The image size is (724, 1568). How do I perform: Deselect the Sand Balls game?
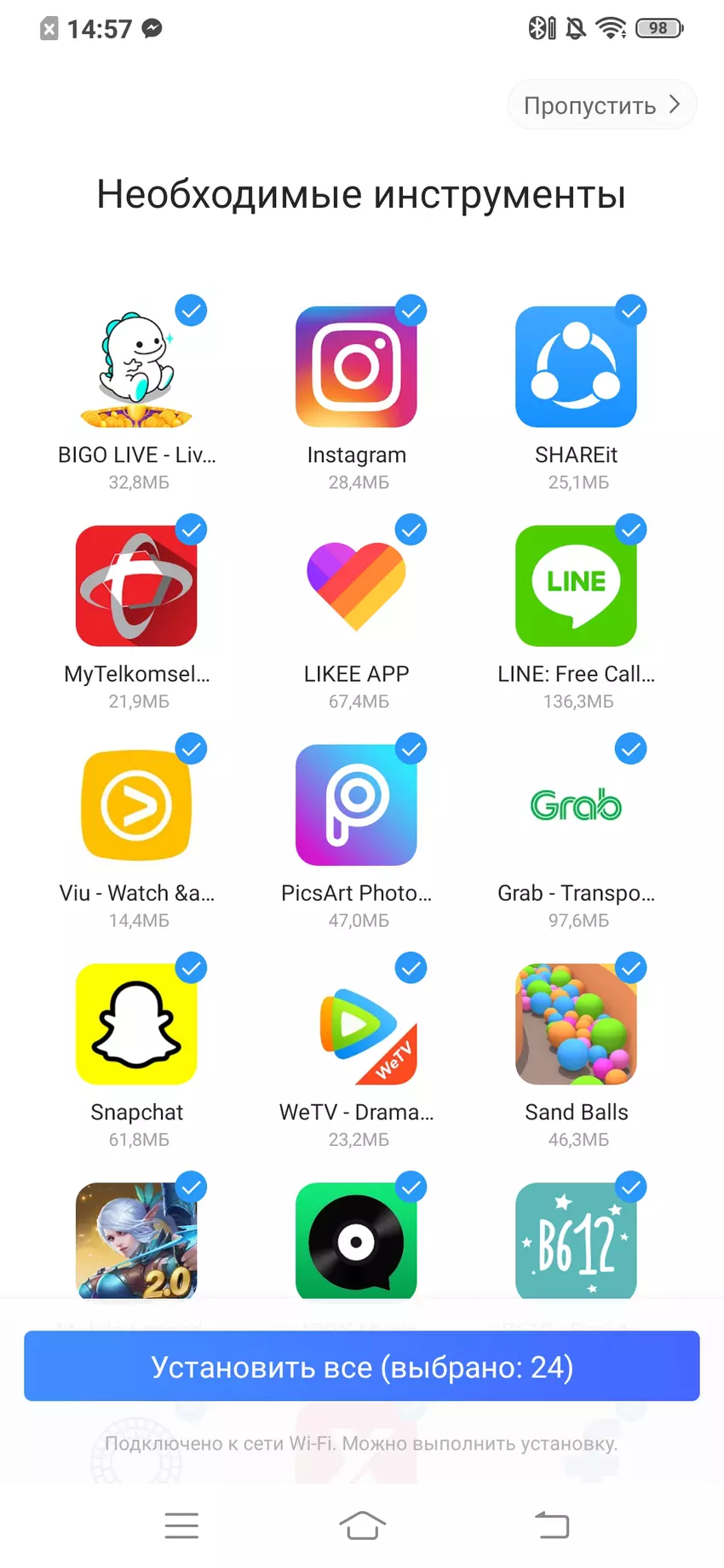click(631, 968)
